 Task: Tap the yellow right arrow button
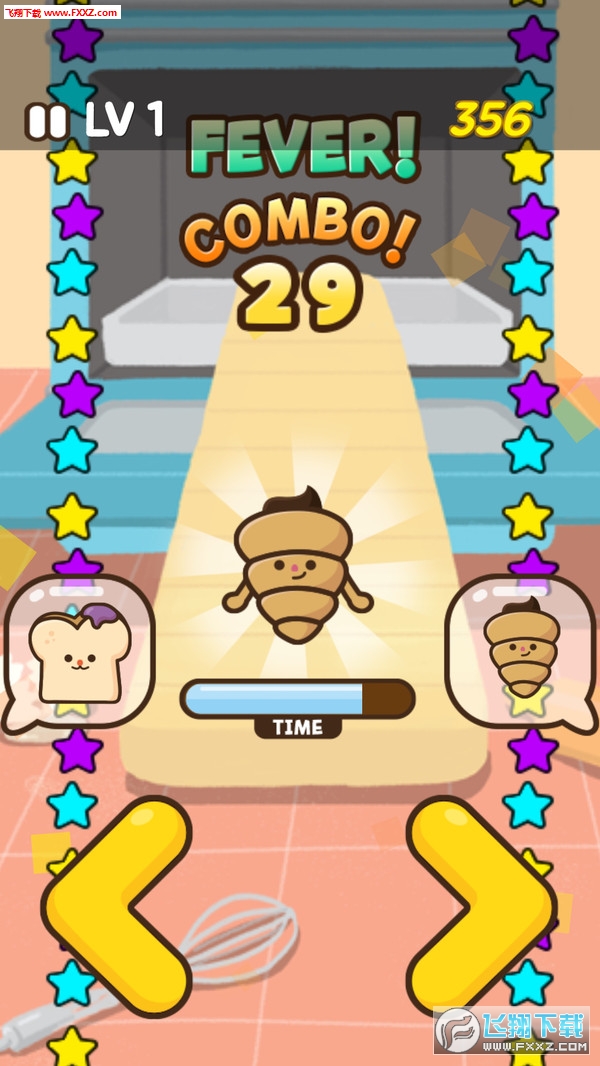coord(482,905)
